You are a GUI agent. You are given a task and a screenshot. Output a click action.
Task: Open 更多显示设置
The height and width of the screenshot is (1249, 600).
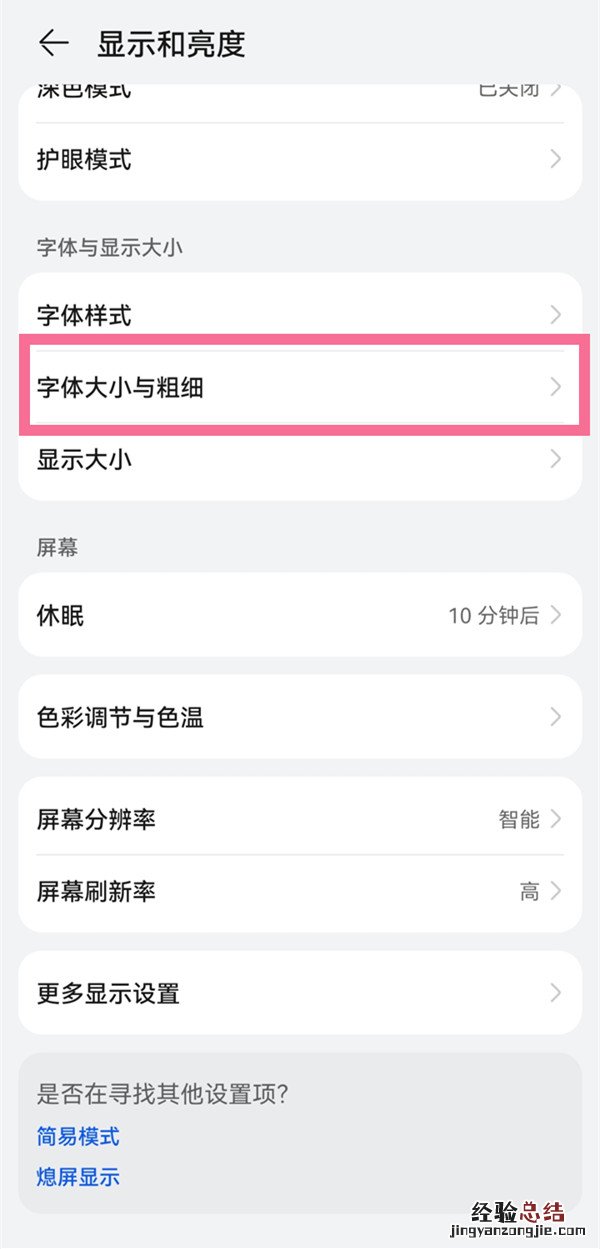(300, 993)
